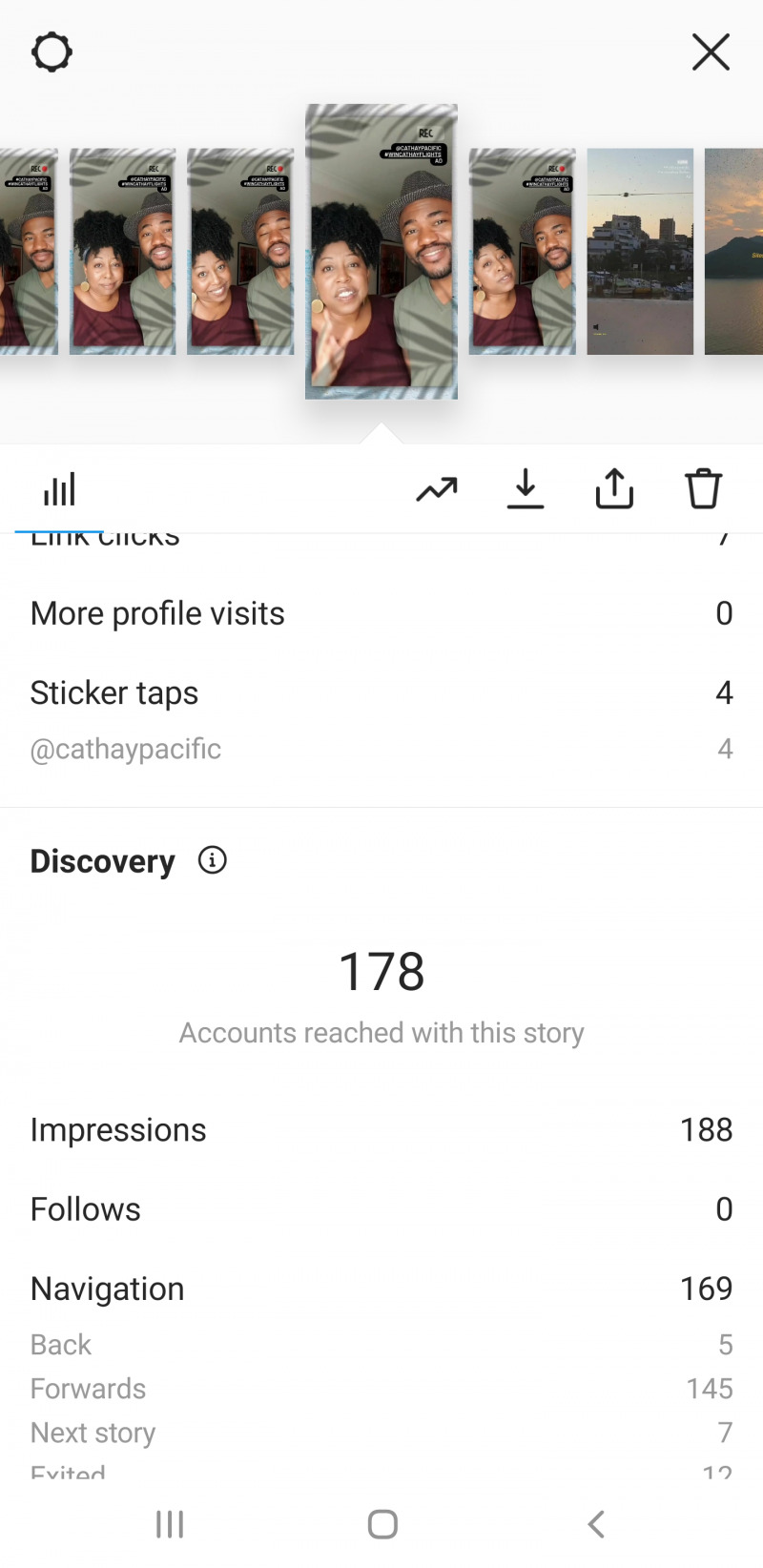Download this story
Image resolution: width=763 pixels, height=1568 pixels.
(x=526, y=490)
